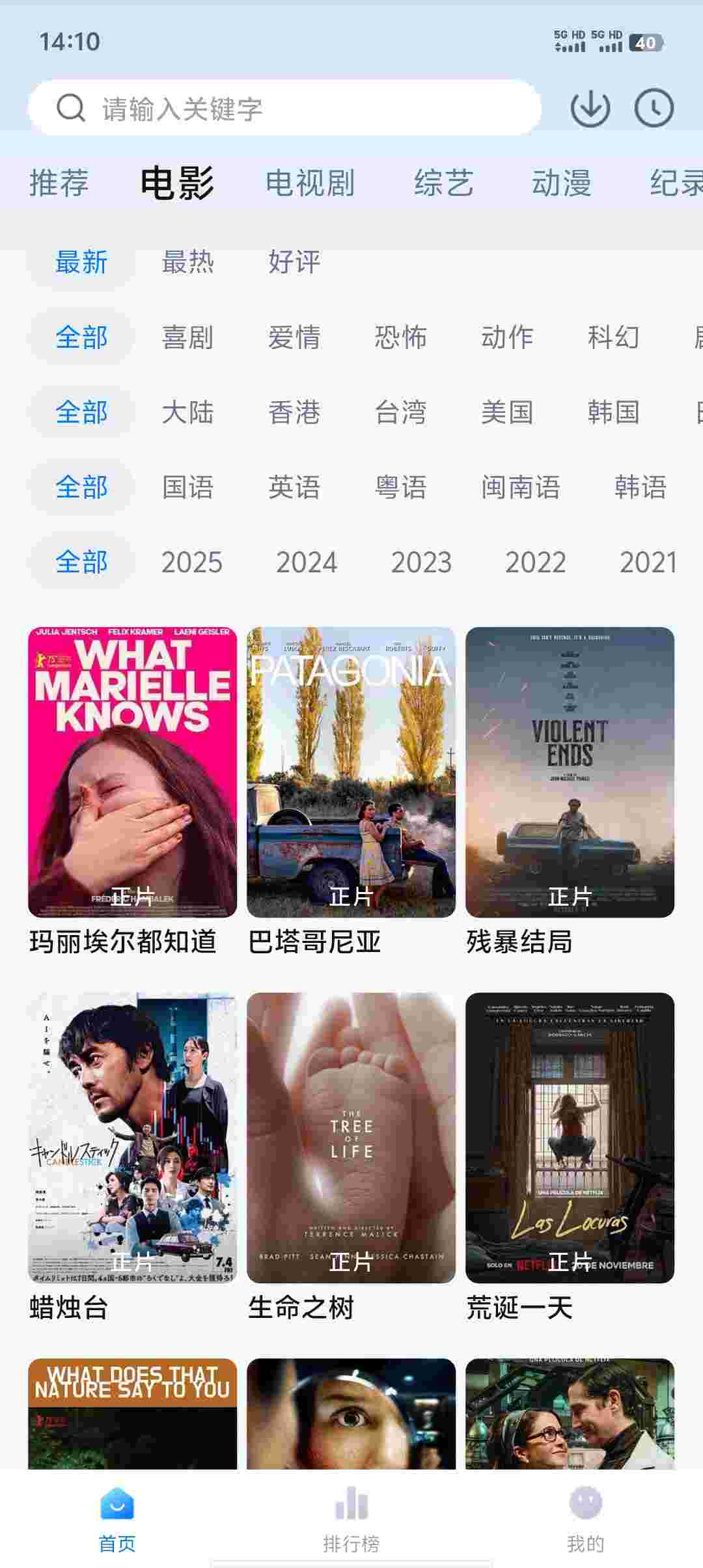
Task: Open the movie 玛丽埃尔都知道
Action: pyautogui.click(x=132, y=772)
